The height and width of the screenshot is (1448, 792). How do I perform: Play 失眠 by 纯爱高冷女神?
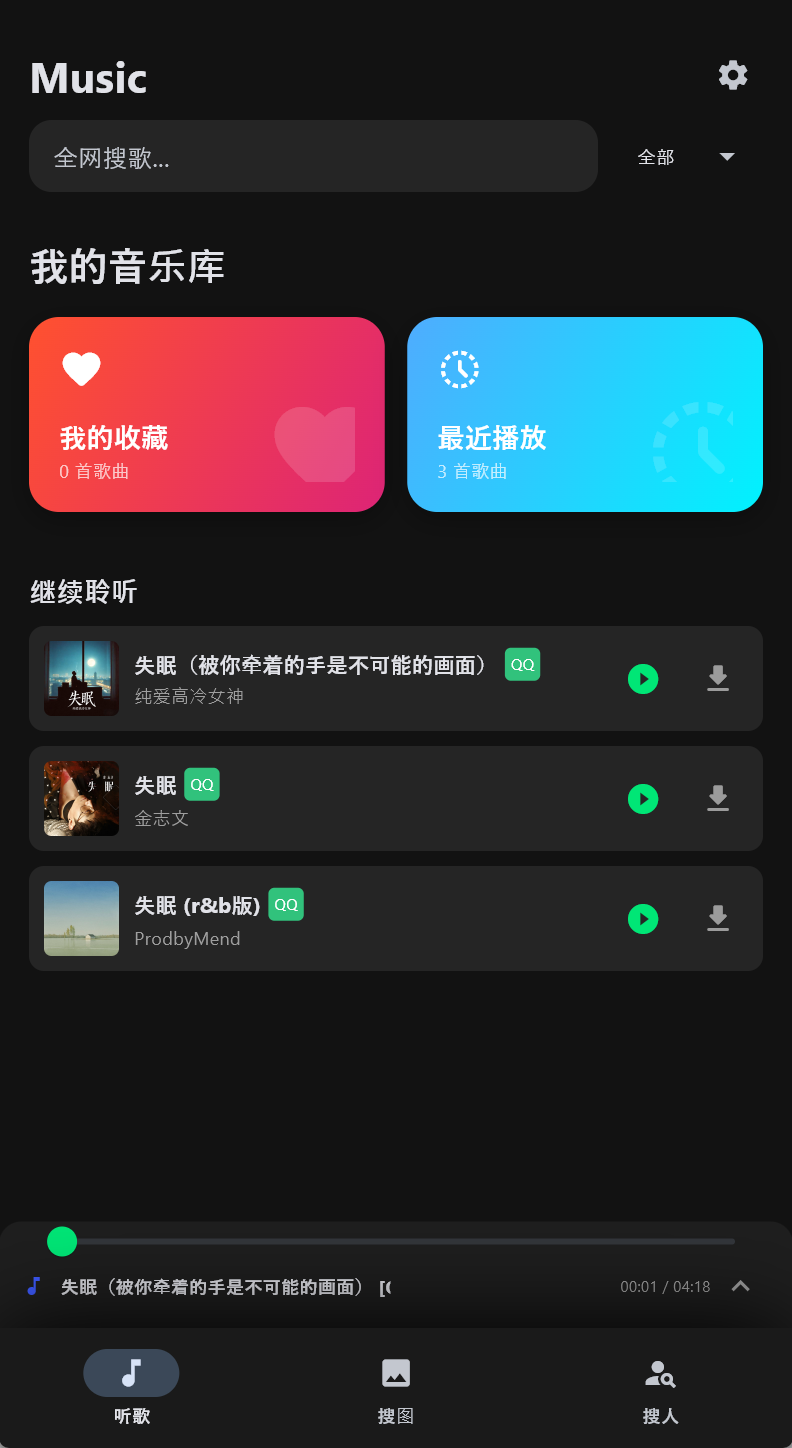643,679
